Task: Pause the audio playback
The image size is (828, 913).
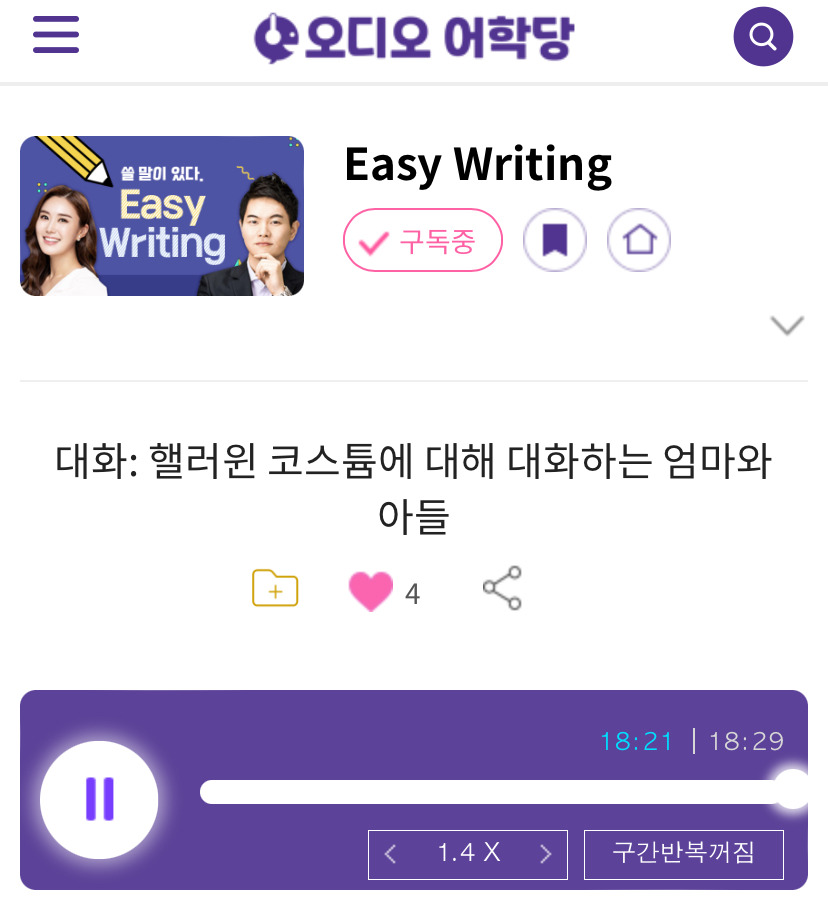Action: click(x=99, y=800)
